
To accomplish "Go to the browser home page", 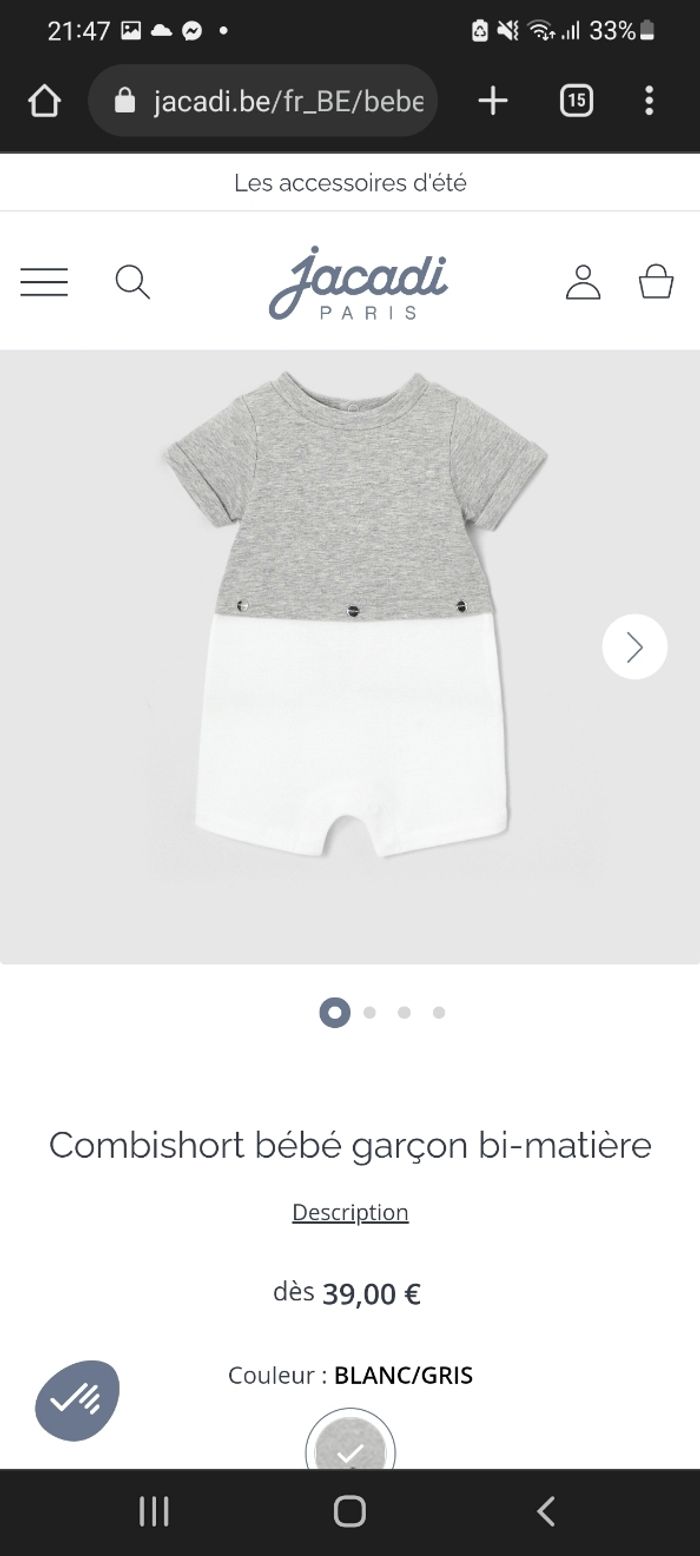I will click(x=44, y=100).
